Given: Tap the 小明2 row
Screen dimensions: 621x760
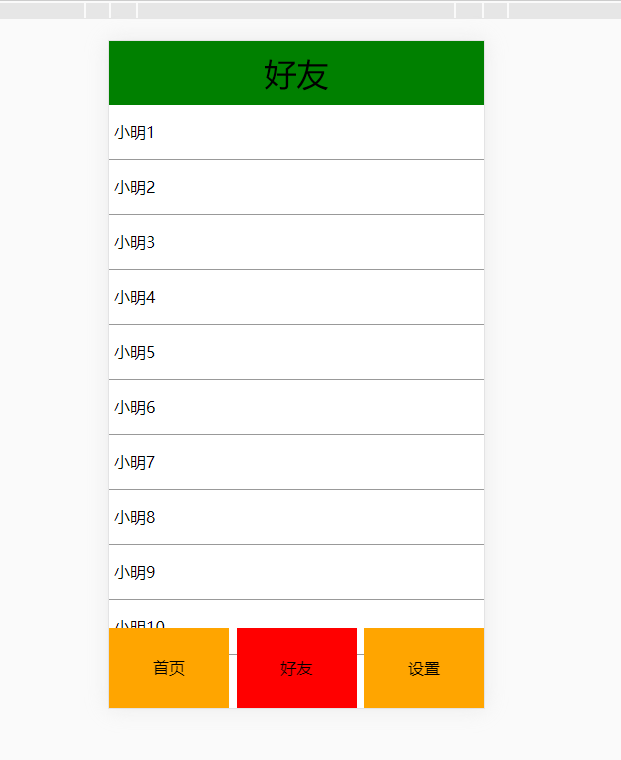Looking at the screenshot, I should (296, 187).
